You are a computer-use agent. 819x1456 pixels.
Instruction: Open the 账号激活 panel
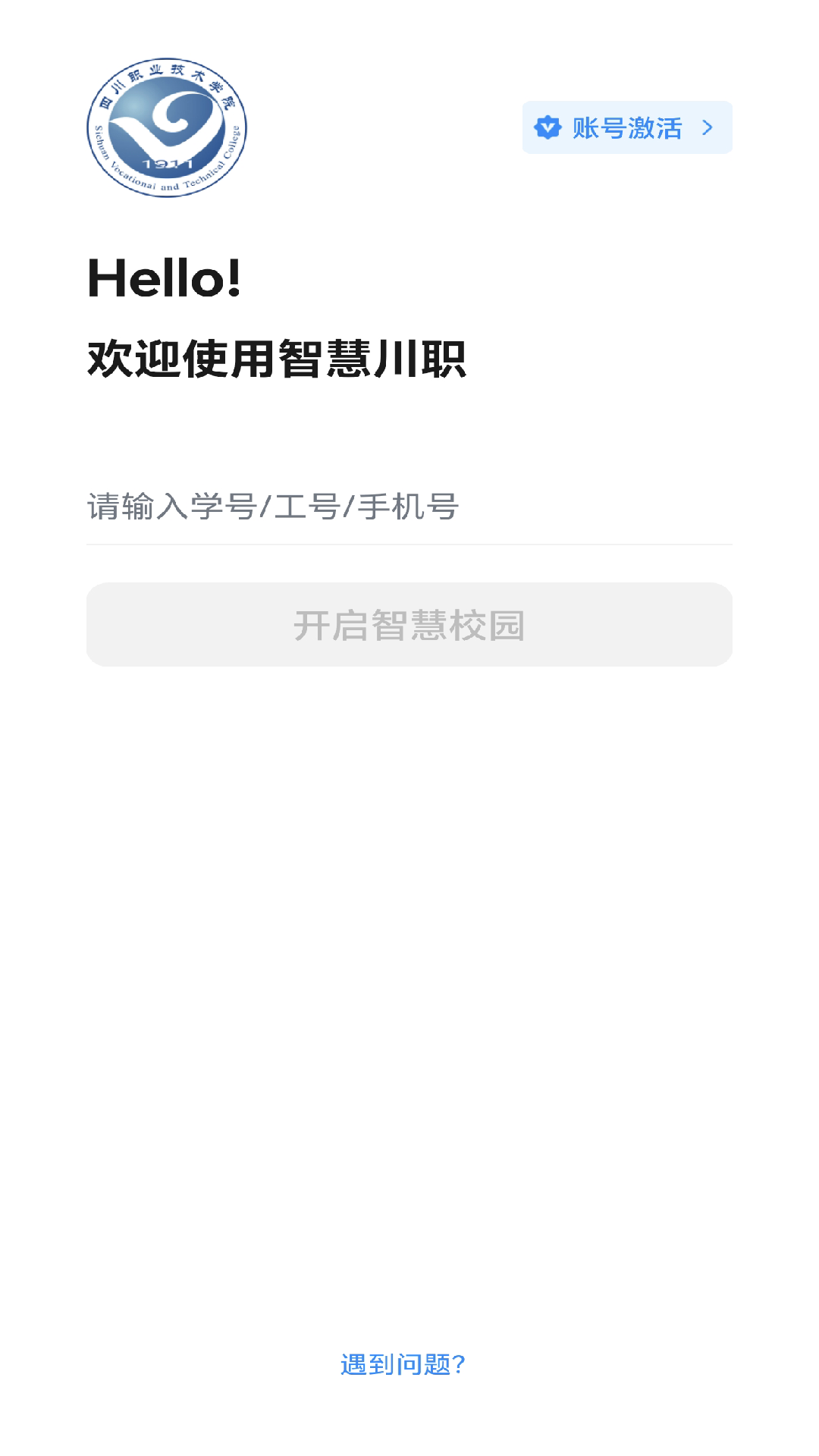tap(626, 127)
